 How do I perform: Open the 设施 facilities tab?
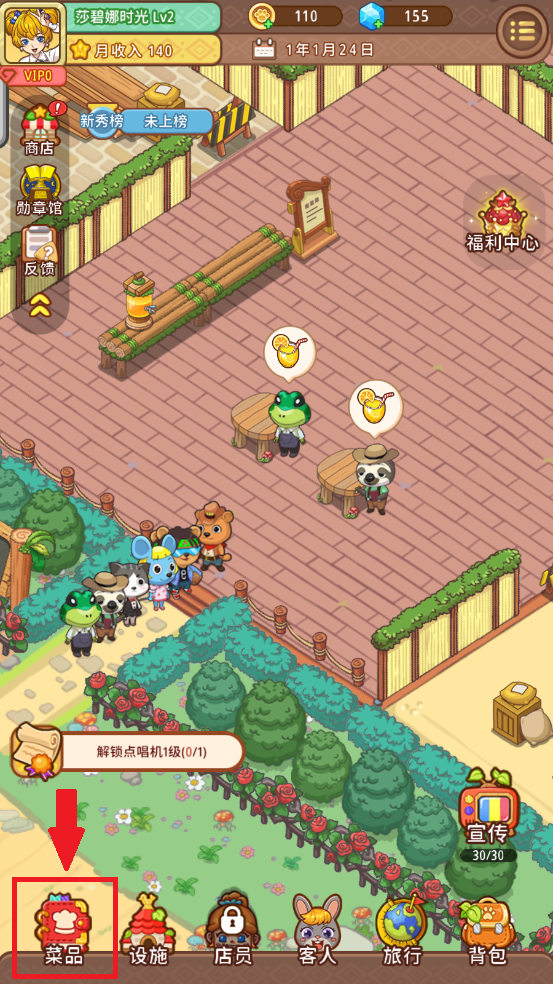tap(149, 930)
